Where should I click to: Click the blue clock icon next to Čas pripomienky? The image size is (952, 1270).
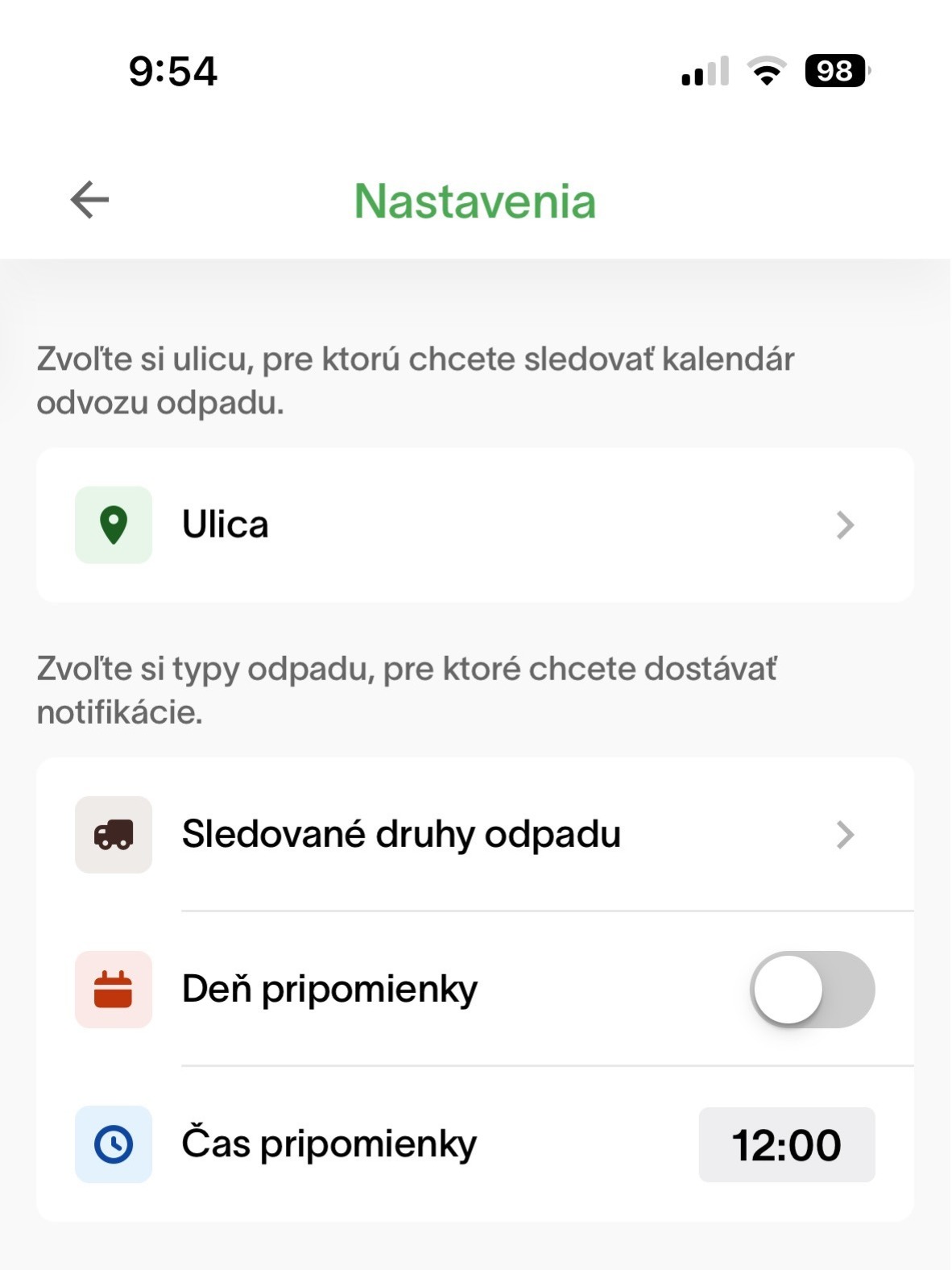pos(114,1142)
